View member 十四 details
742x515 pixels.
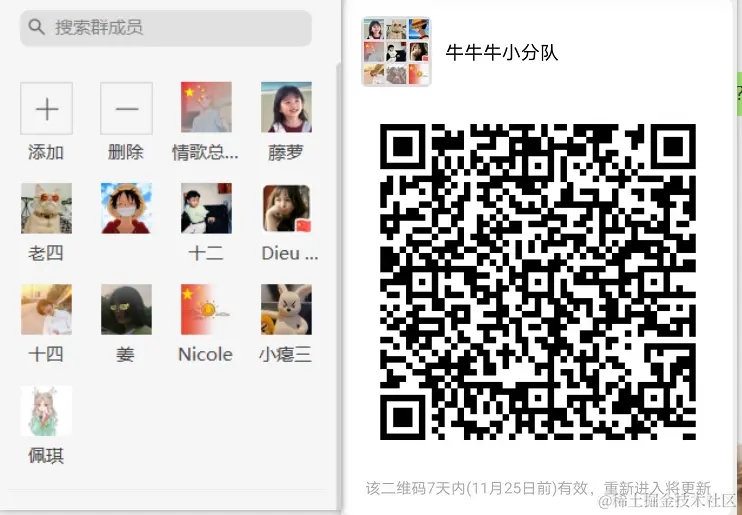(46, 310)
